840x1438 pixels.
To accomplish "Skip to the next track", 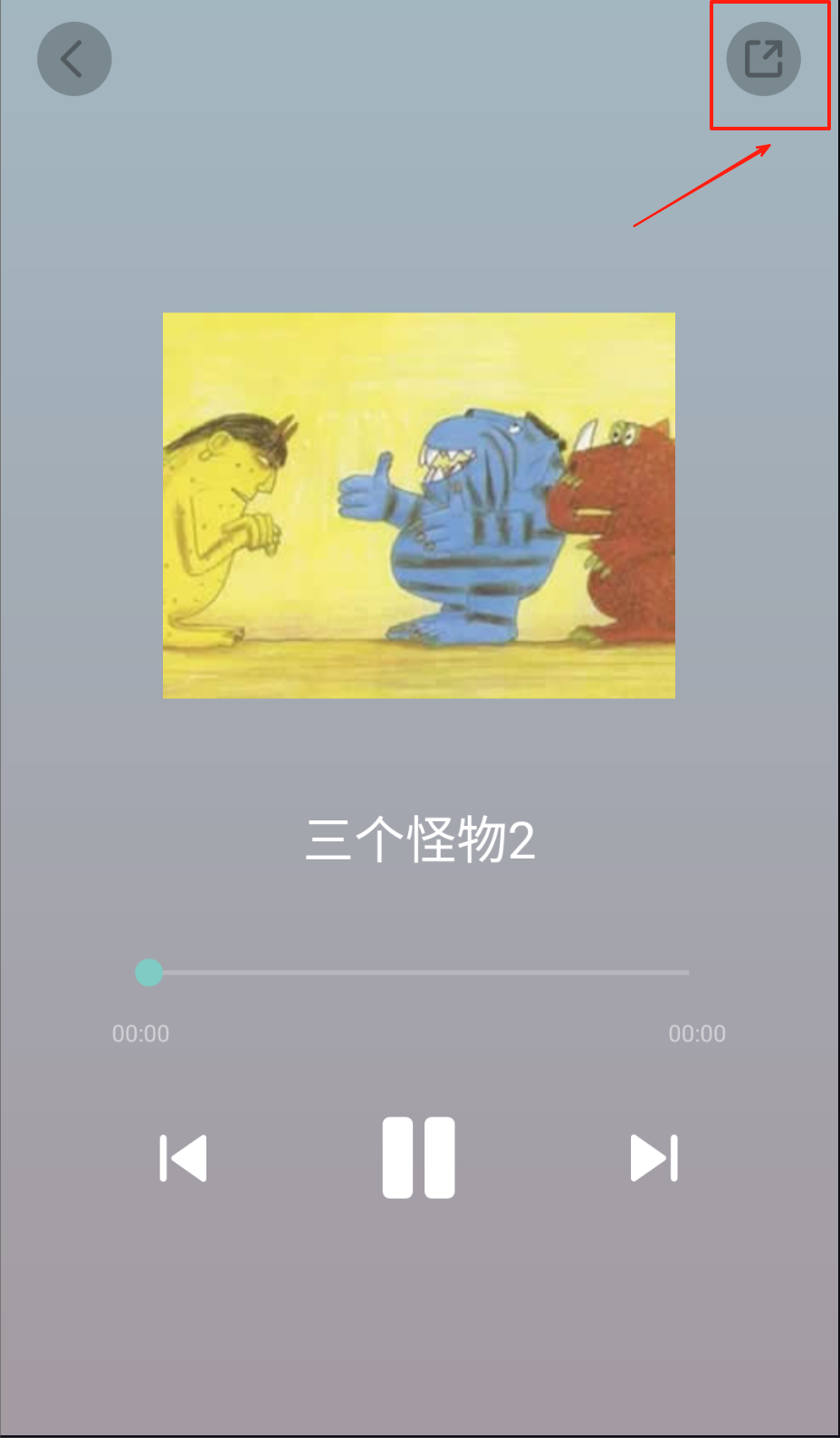I will pyautogui.click(x=654, y=1158).
